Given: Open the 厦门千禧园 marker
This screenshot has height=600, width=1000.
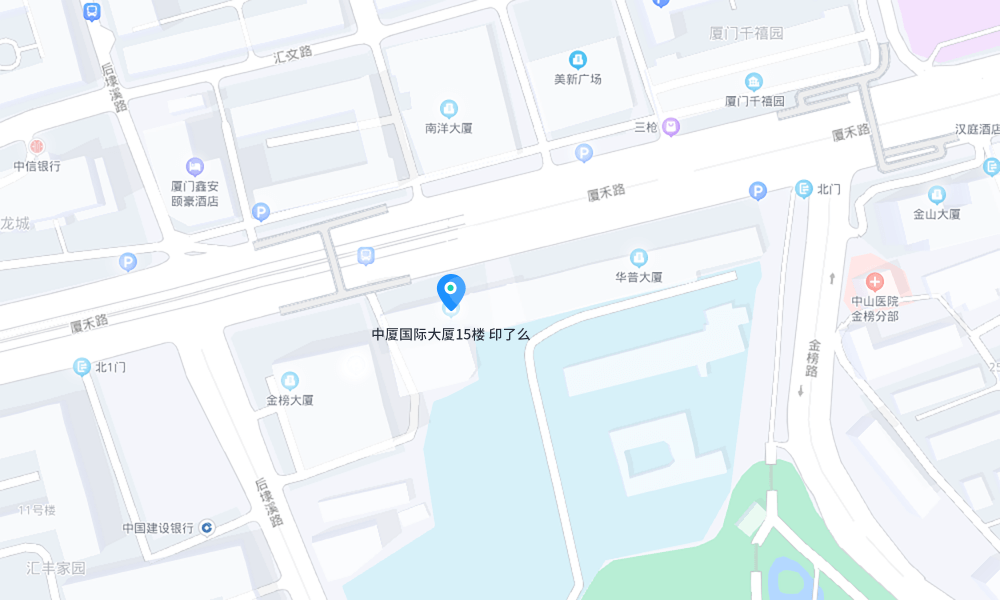Looking at the screenshot, I should click(x=754, y=82).
